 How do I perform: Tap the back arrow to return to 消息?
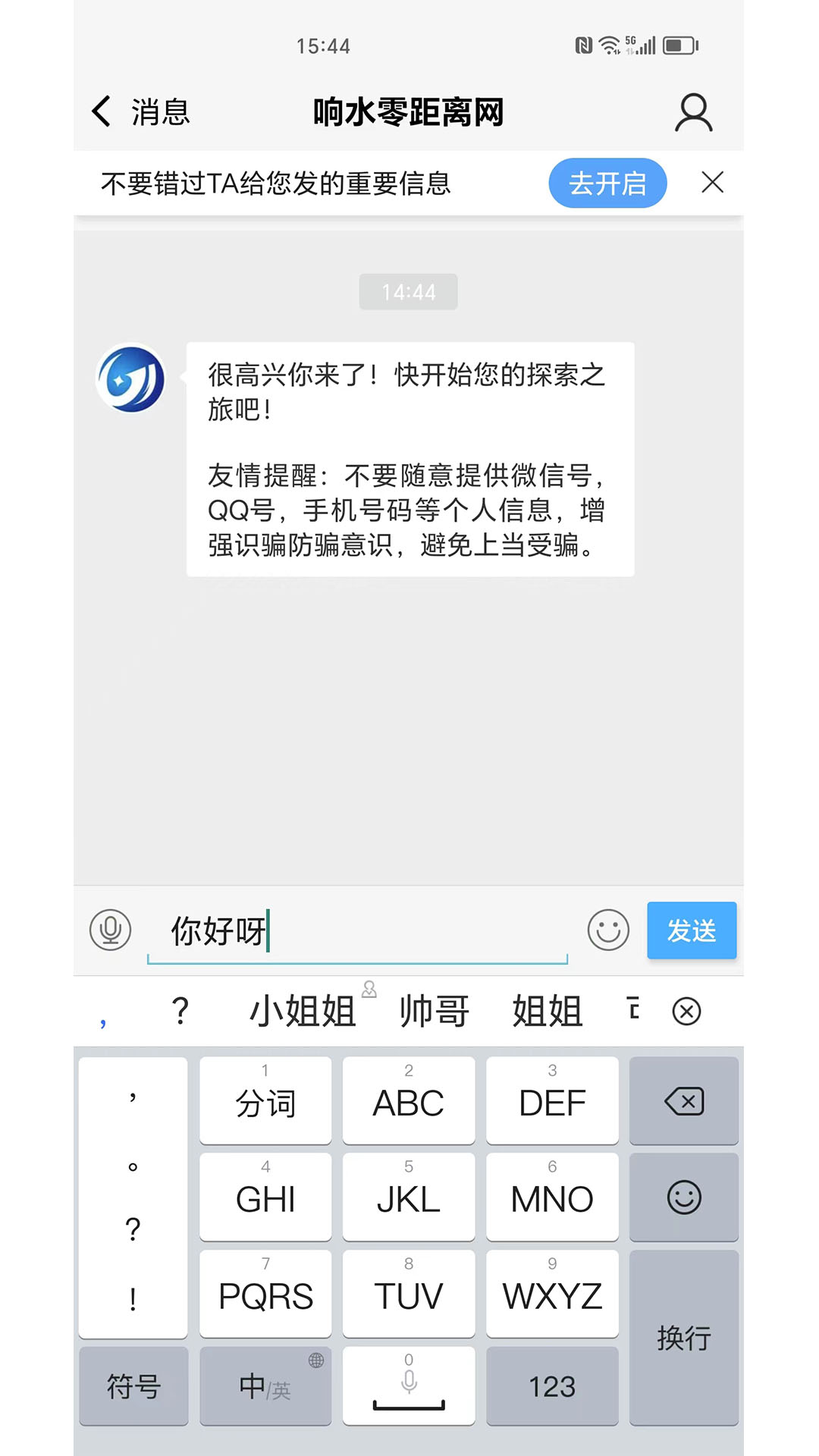[x=101, y=111]
